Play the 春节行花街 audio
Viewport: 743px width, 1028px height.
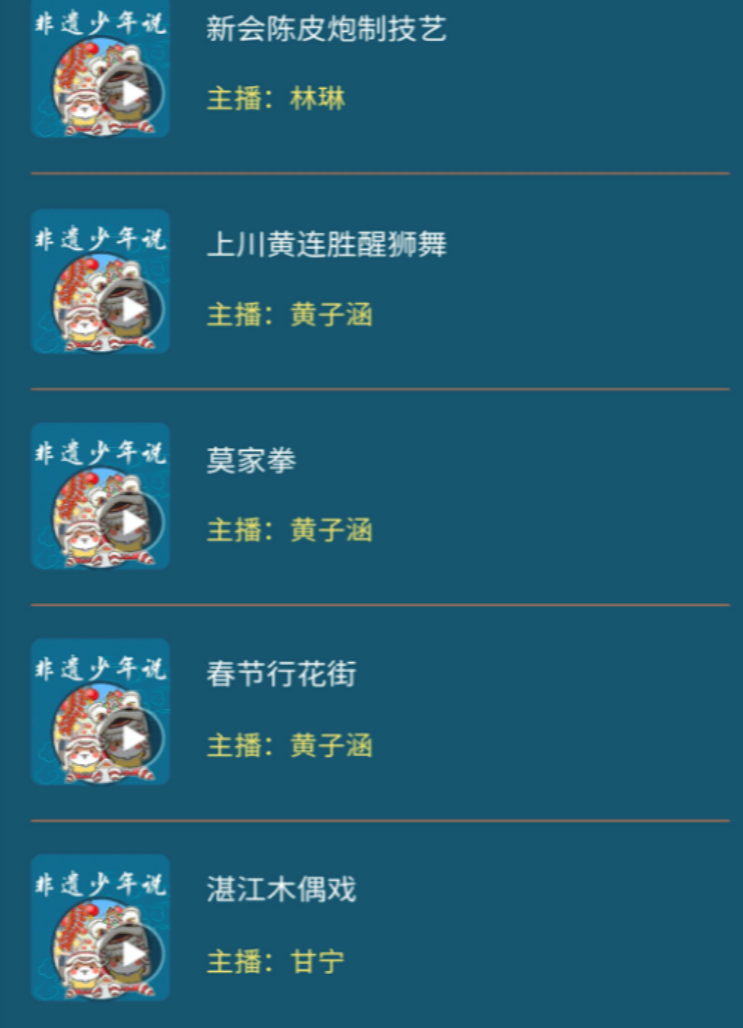133,739
